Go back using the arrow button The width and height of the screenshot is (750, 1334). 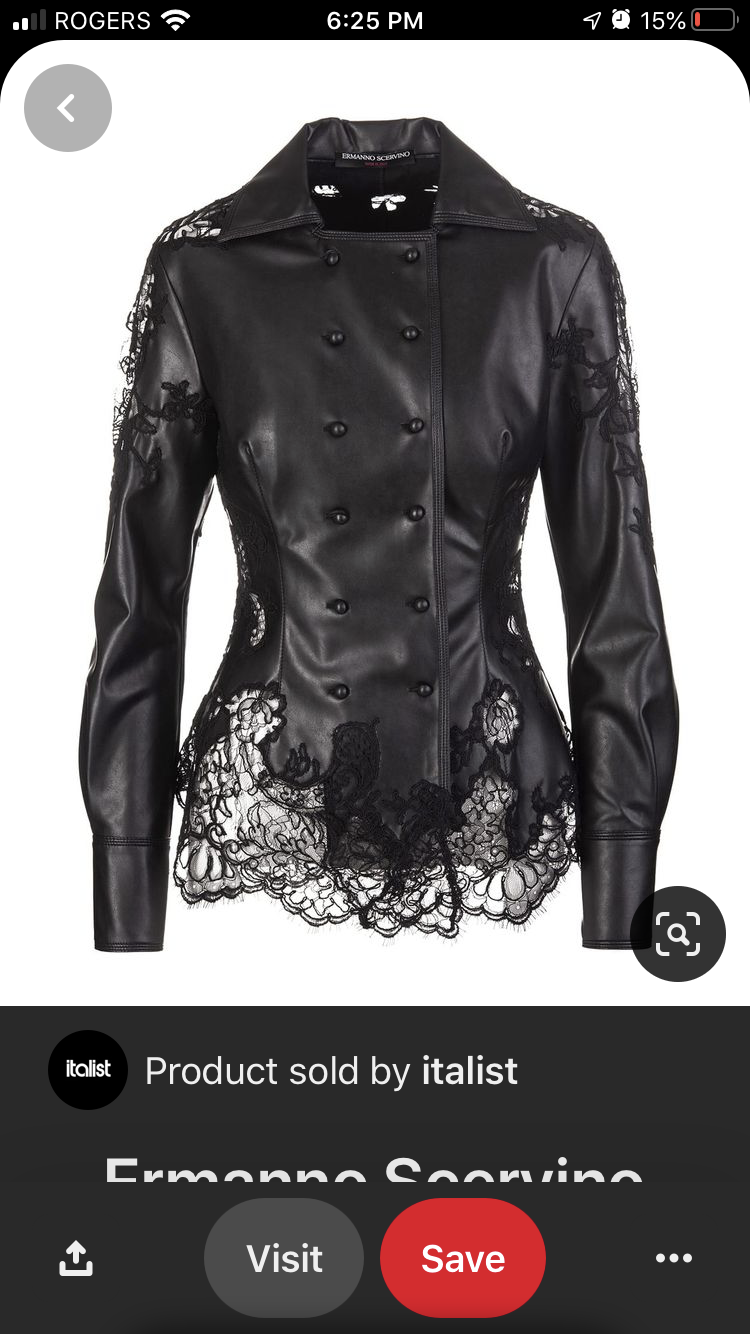67,108
